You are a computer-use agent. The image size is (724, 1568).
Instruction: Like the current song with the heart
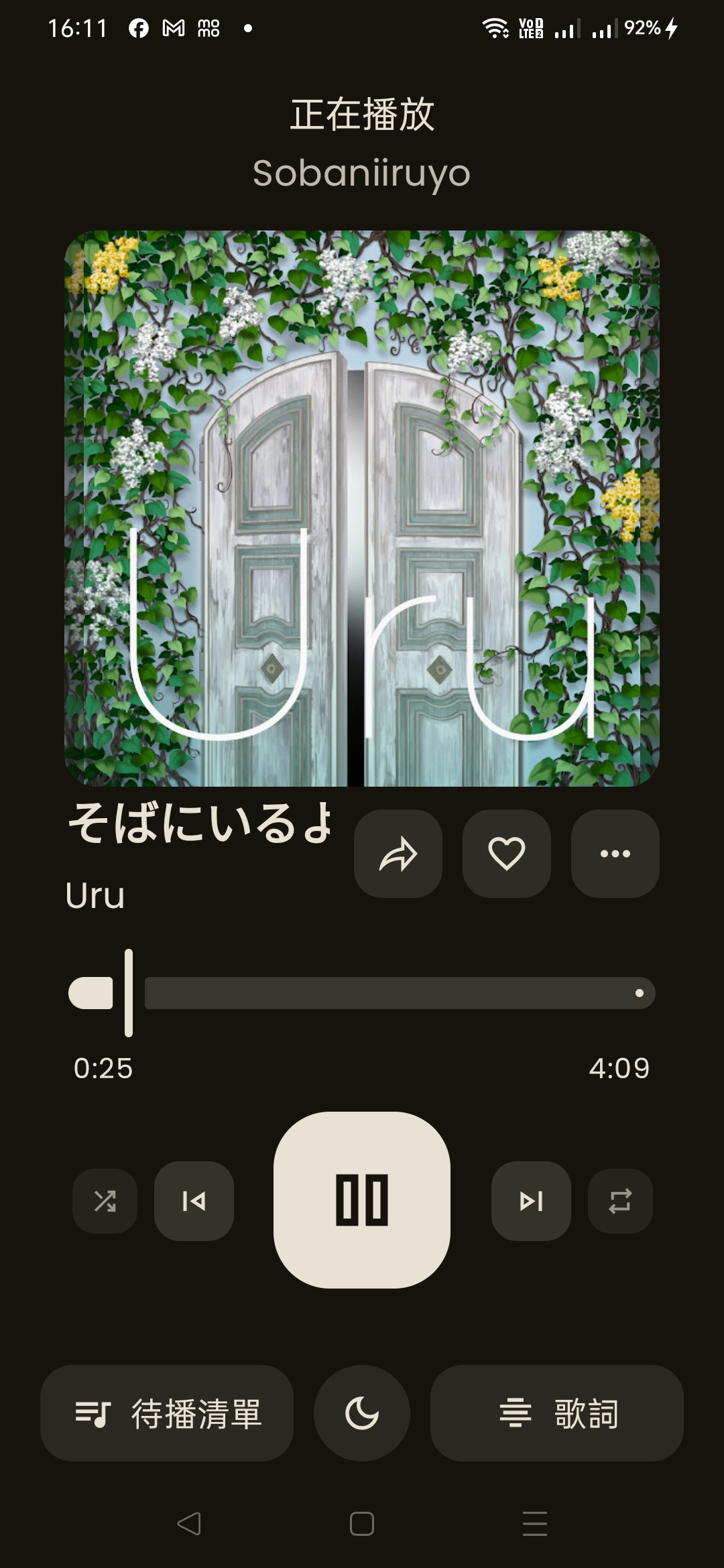(507, 854)
